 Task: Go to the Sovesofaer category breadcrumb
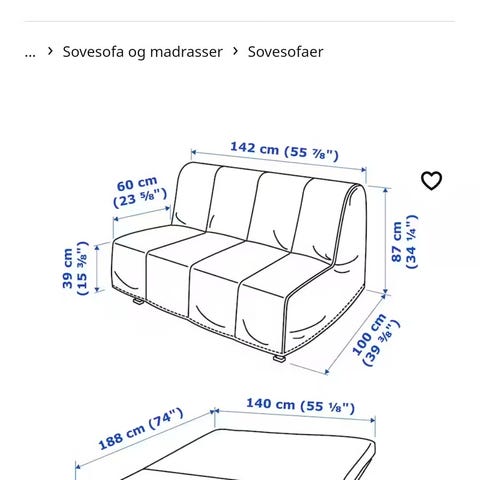(285, 52)
